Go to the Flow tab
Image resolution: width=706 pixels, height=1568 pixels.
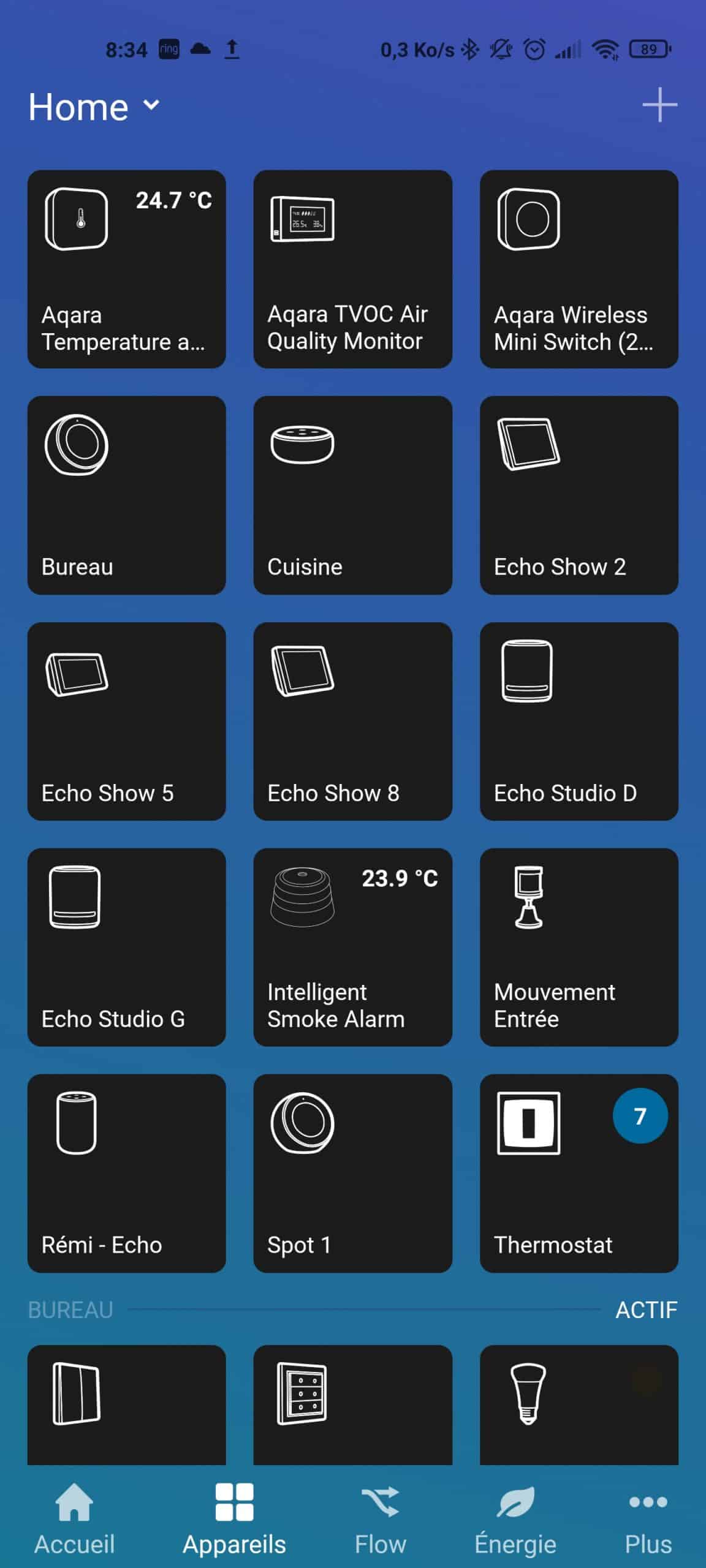[380, 1519]
